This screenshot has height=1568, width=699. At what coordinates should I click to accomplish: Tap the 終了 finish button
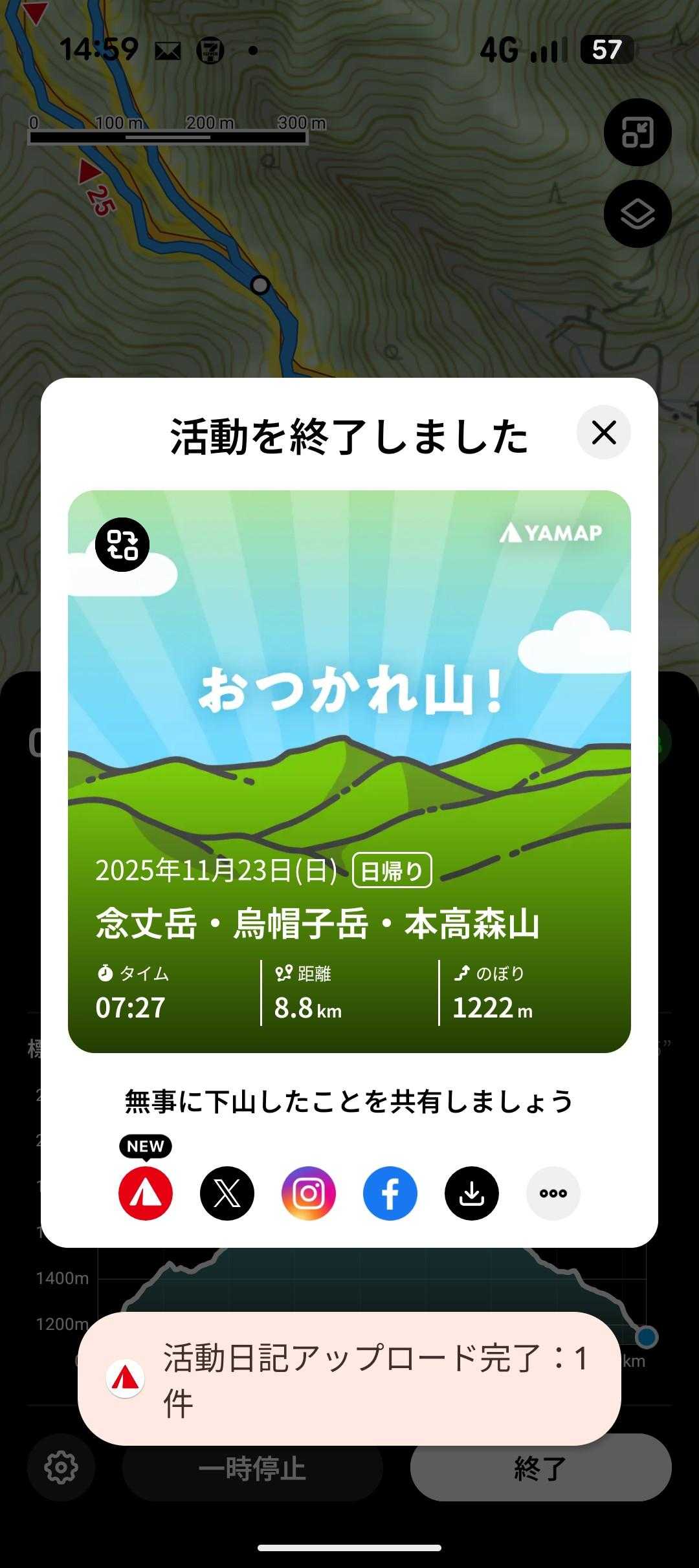click(540, 1468)
